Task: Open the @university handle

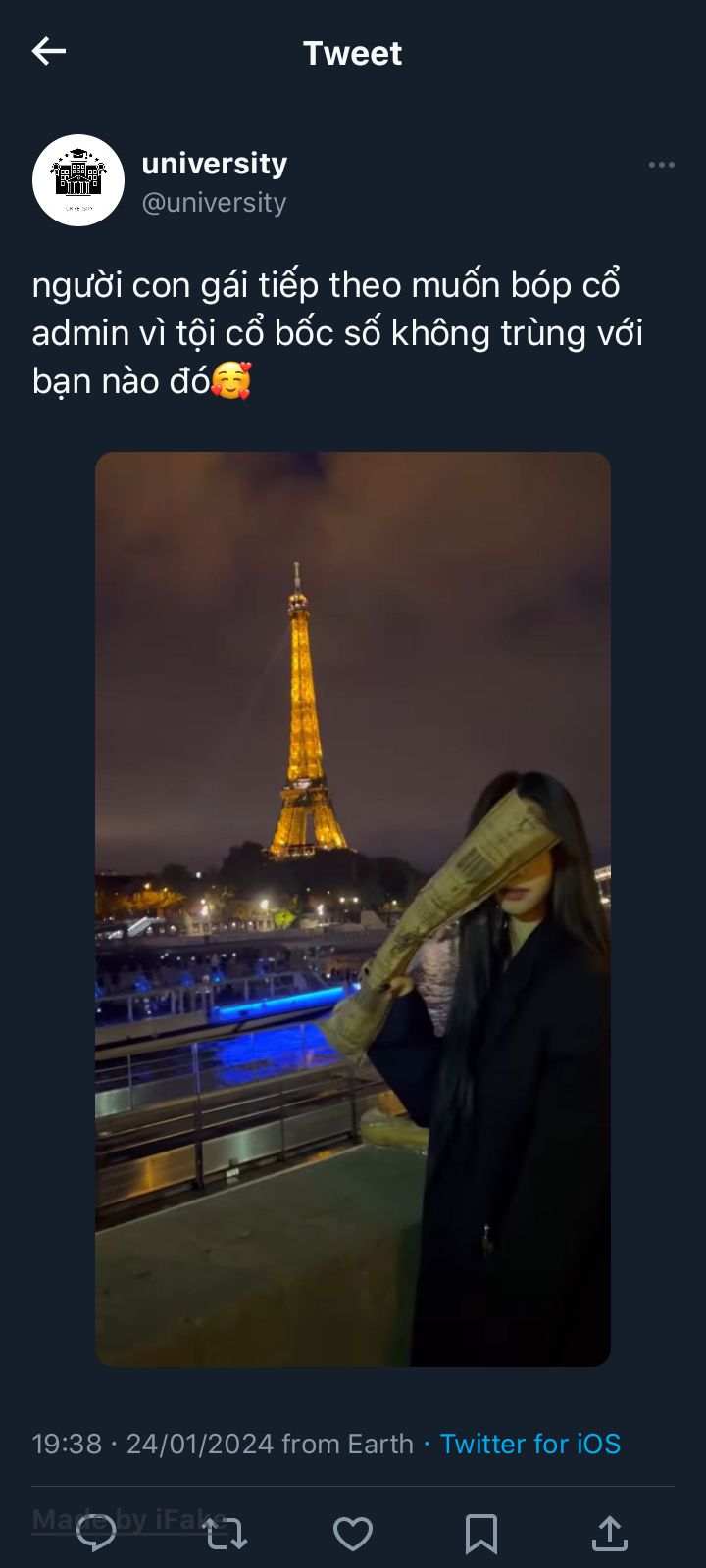Action: tap(215, 203)
